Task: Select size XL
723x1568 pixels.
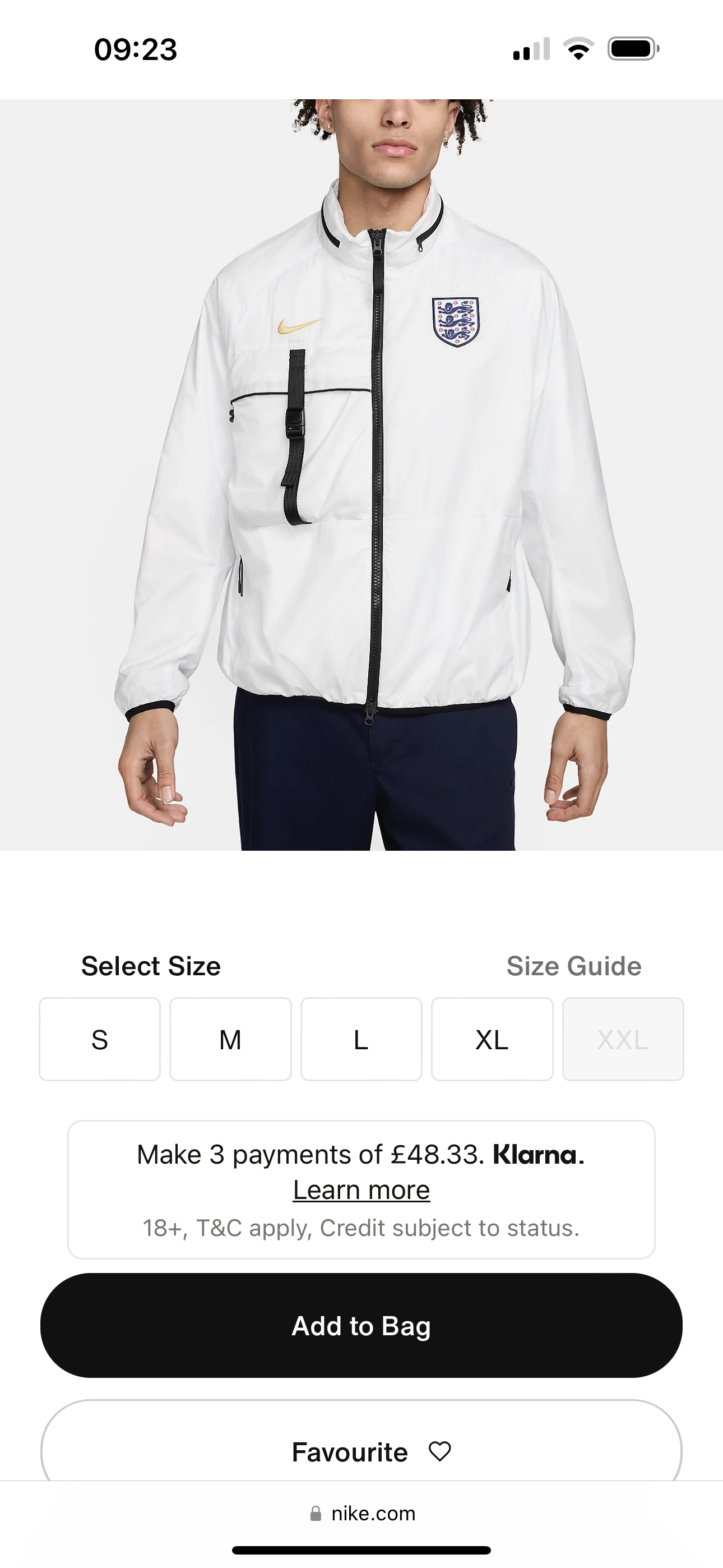Action: [492, 1039]
